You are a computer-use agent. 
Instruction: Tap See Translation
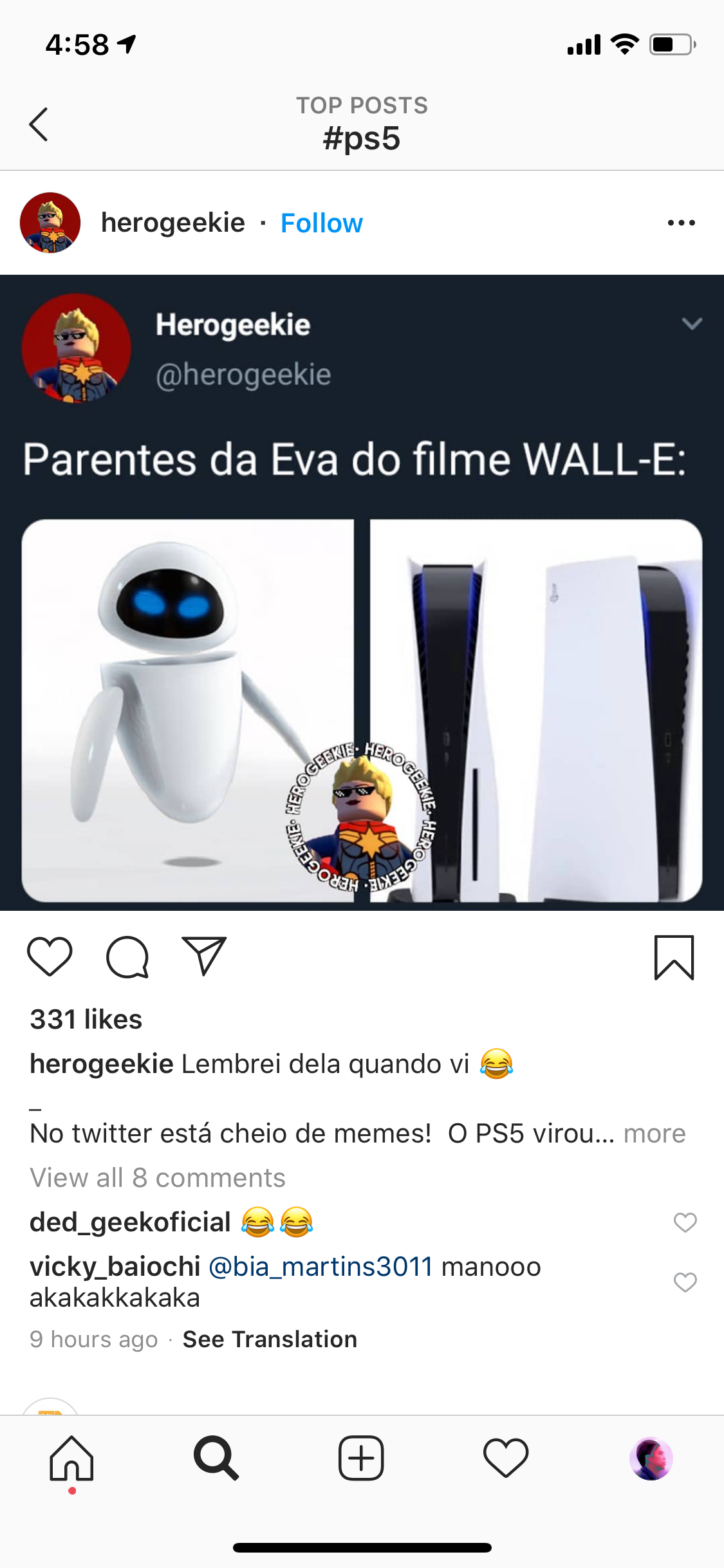270,1339
